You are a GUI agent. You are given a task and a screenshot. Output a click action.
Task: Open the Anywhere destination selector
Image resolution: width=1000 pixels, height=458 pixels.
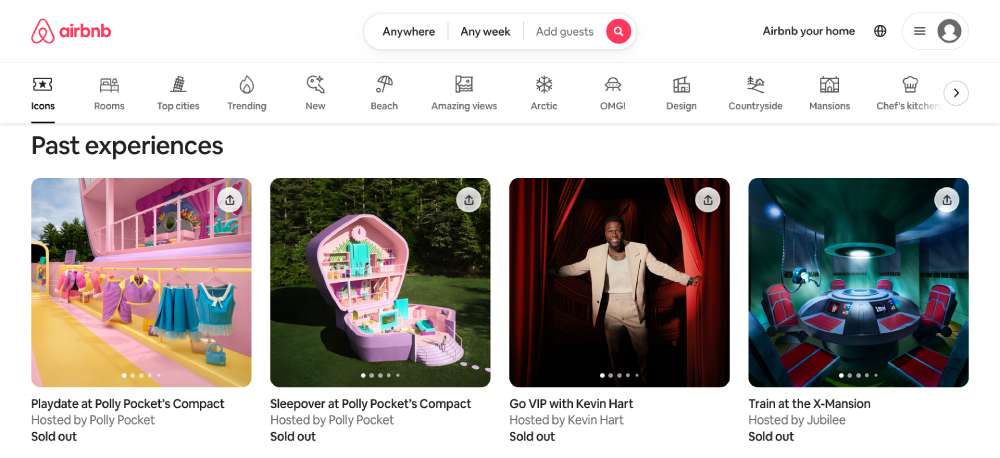click(x=408, y=32)
